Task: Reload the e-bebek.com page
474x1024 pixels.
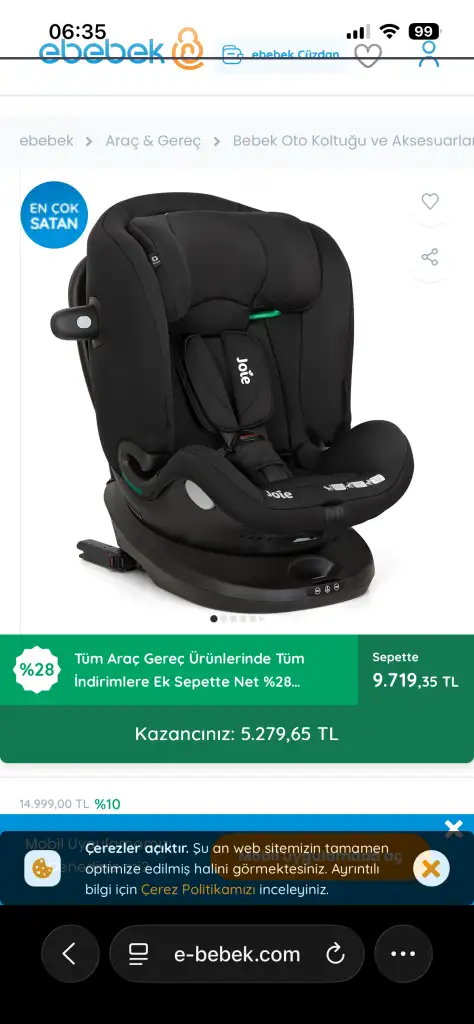Action: pyautogui.click(x=335, y=955)
